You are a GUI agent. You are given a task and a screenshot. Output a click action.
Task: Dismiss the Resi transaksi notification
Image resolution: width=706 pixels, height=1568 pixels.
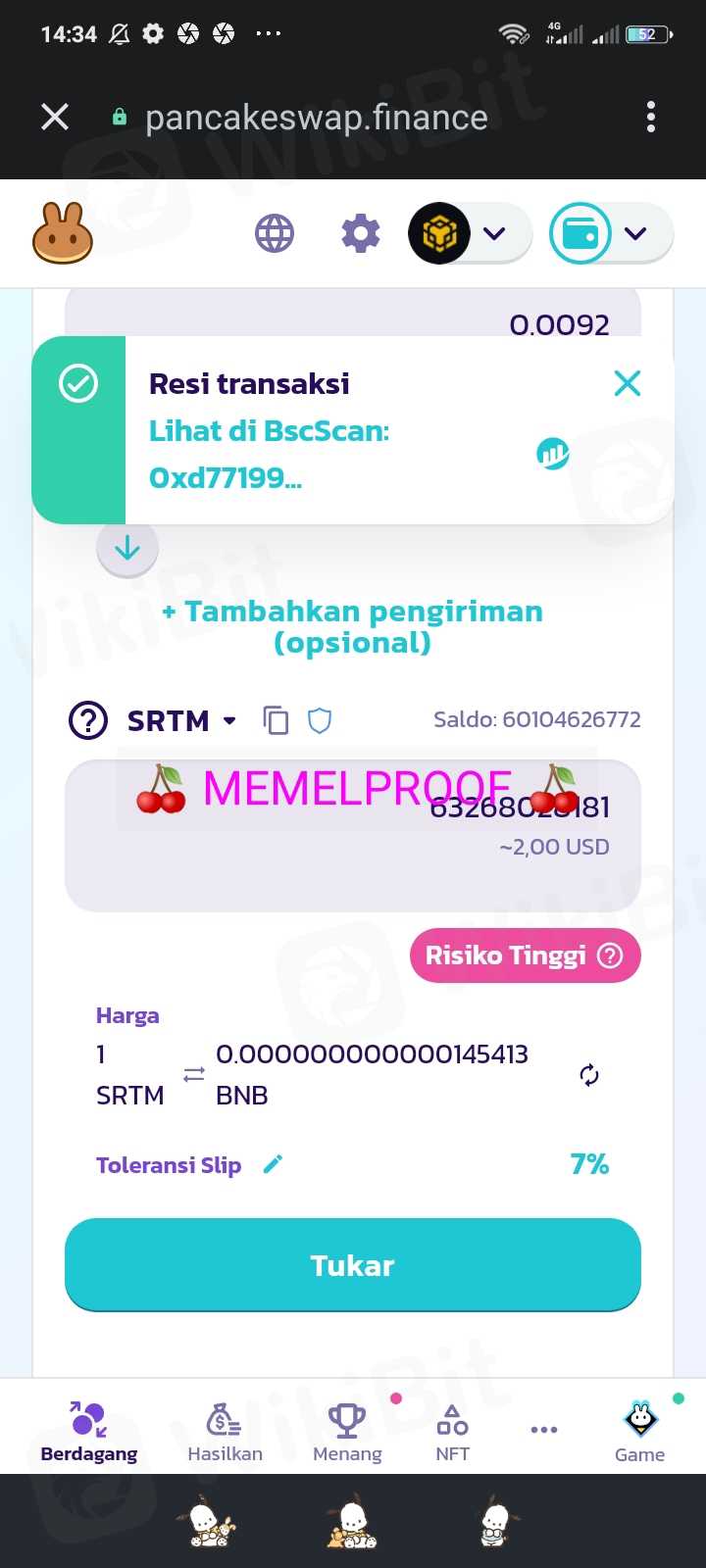[x=628, y=383]
